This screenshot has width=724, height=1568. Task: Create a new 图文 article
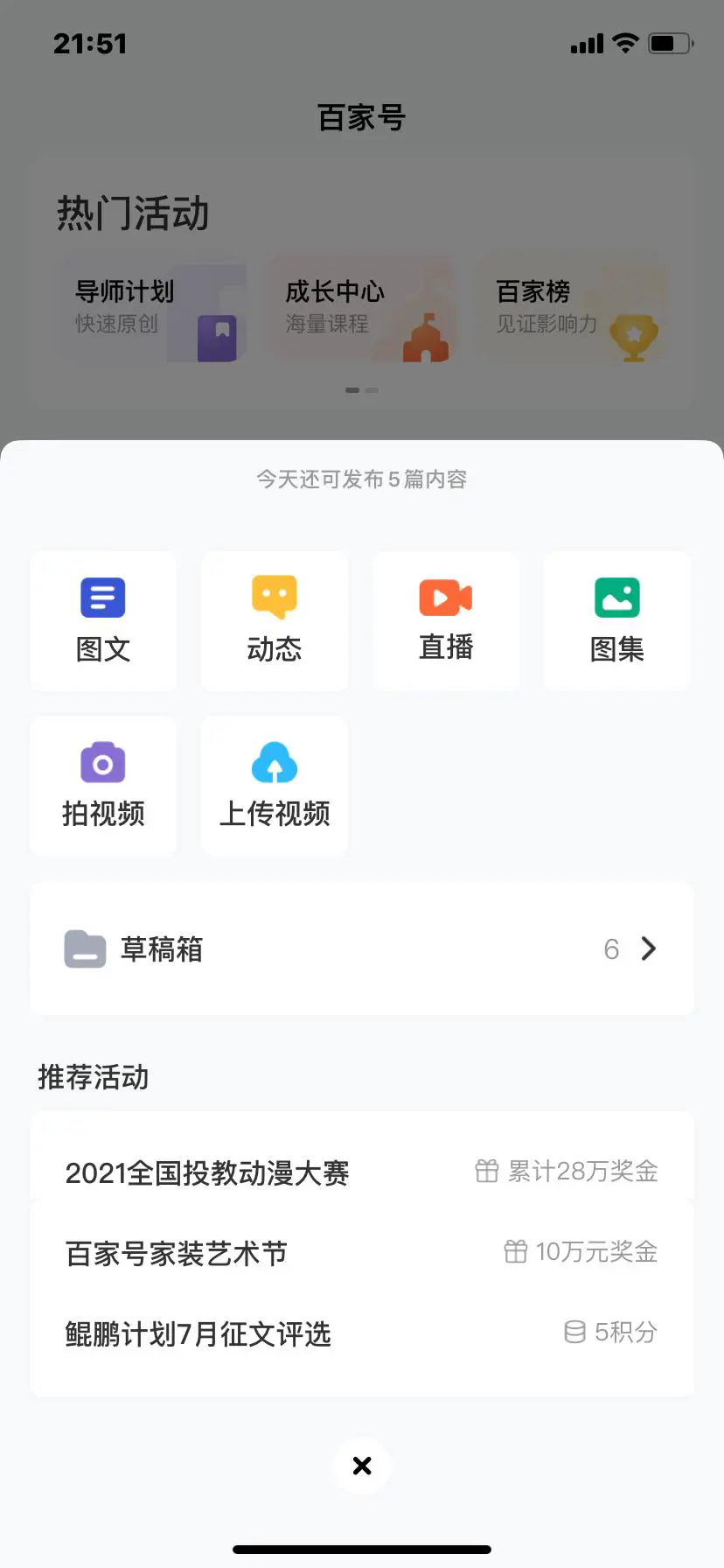pyautogui.click(x=103, y=620)
